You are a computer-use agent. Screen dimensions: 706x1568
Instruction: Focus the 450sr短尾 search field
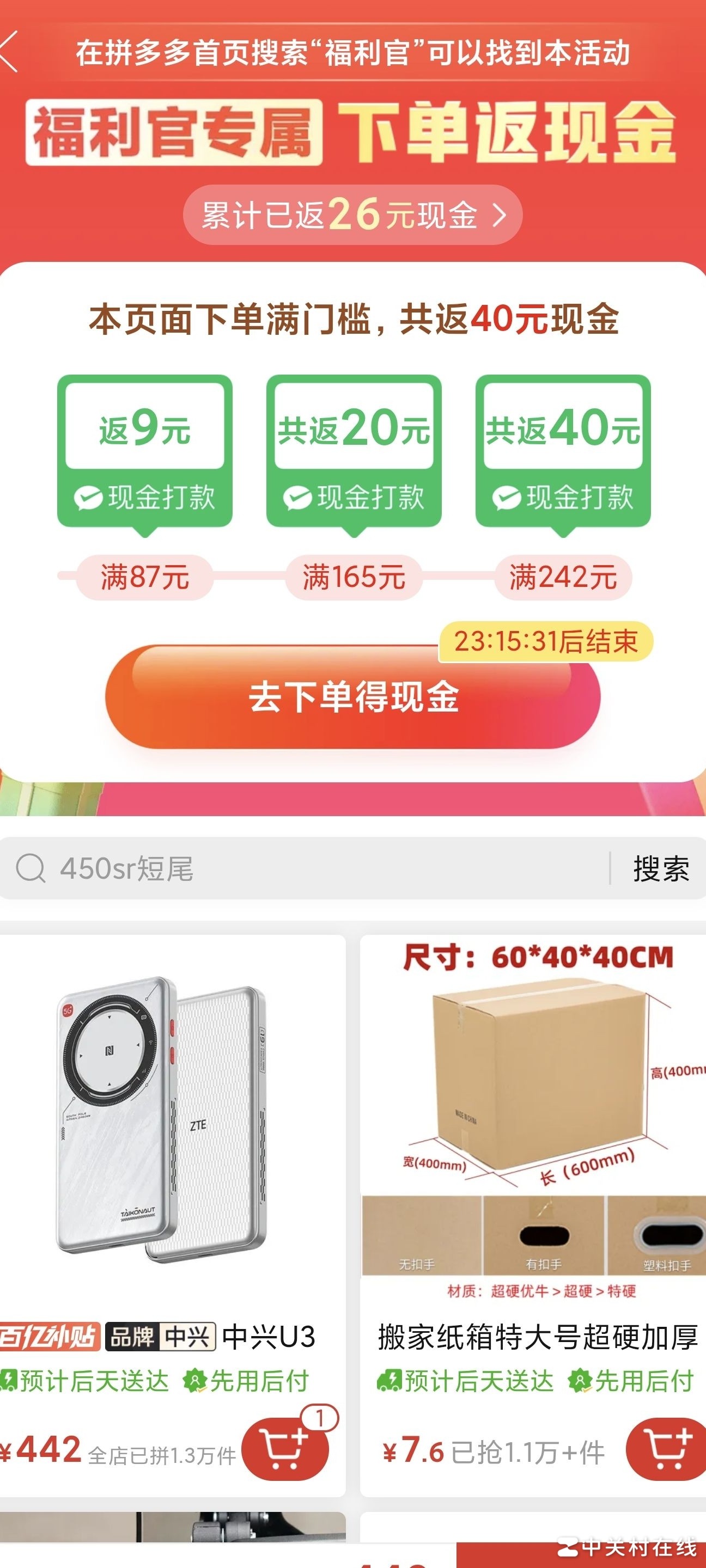click(x=305, y=868)
